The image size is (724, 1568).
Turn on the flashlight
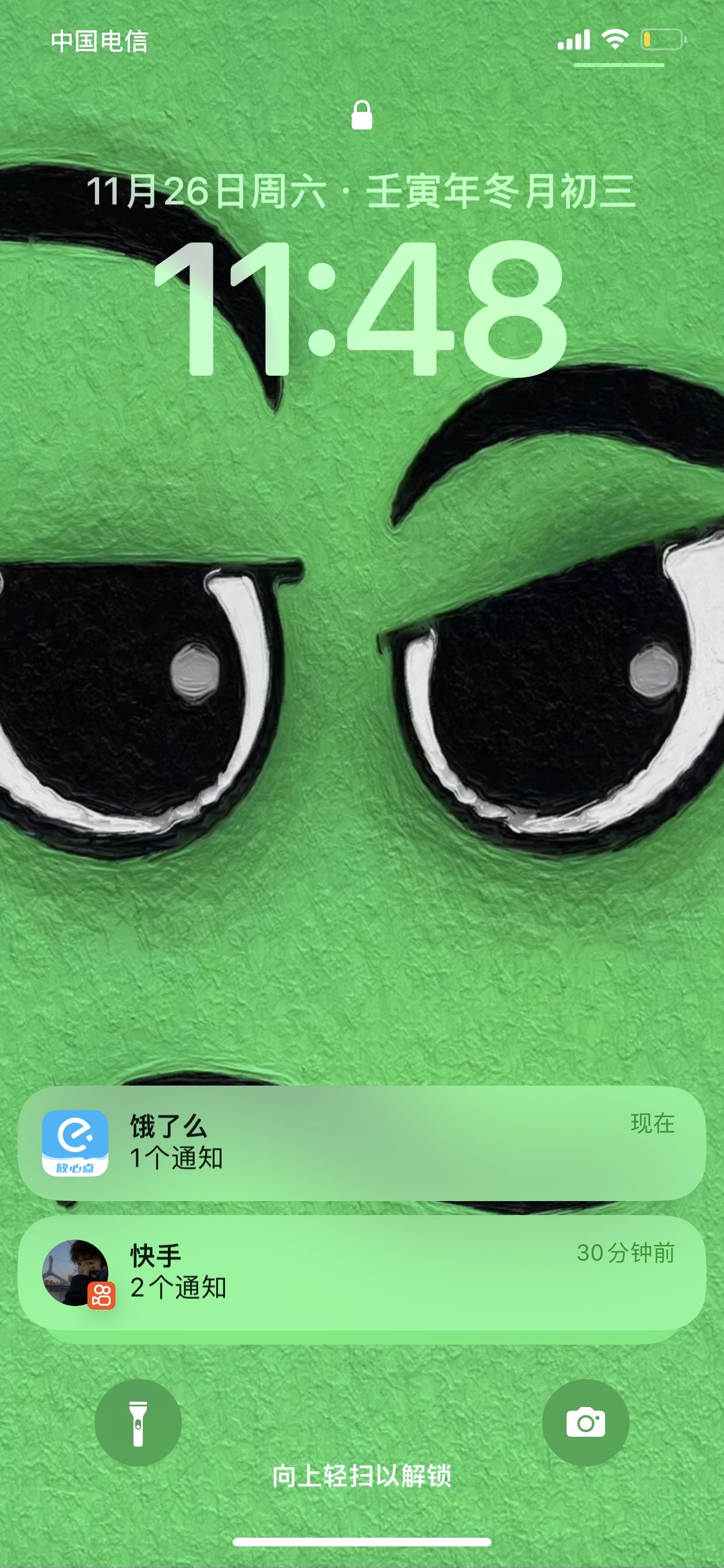click(138, 1423)
